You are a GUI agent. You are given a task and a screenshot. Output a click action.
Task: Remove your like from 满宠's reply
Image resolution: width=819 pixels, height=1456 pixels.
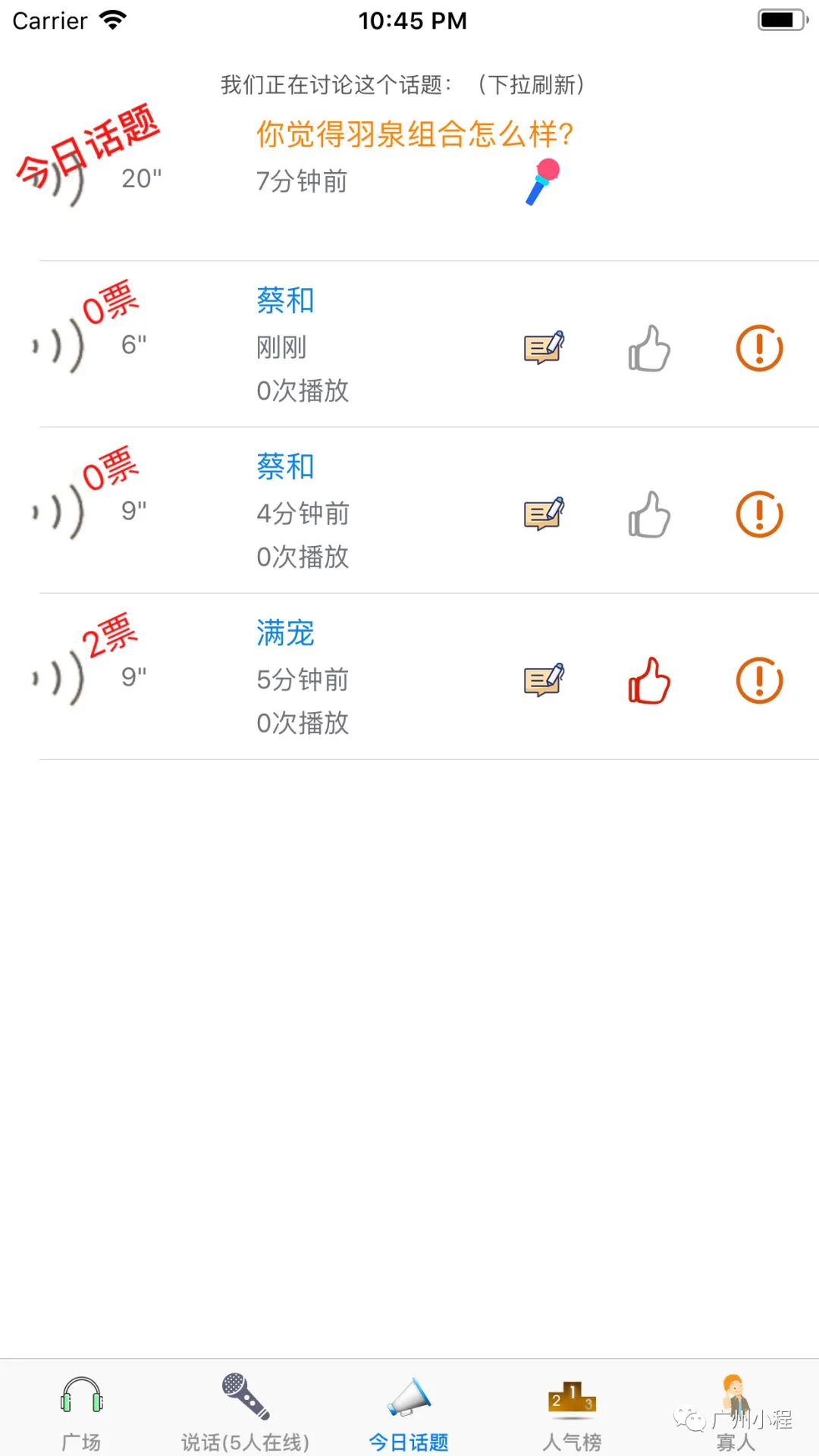pos(649,681)
